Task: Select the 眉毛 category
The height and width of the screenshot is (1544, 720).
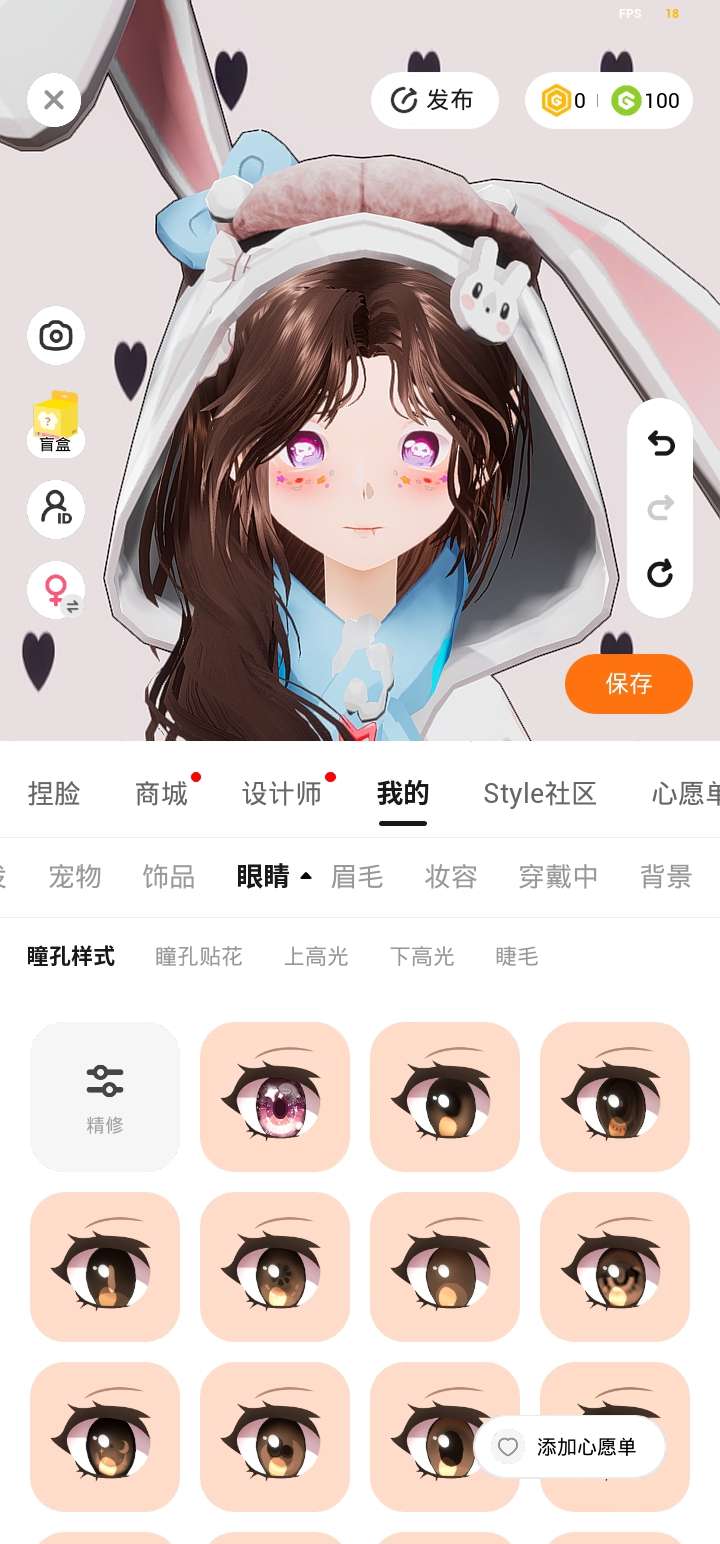Action: click(357, 877)
